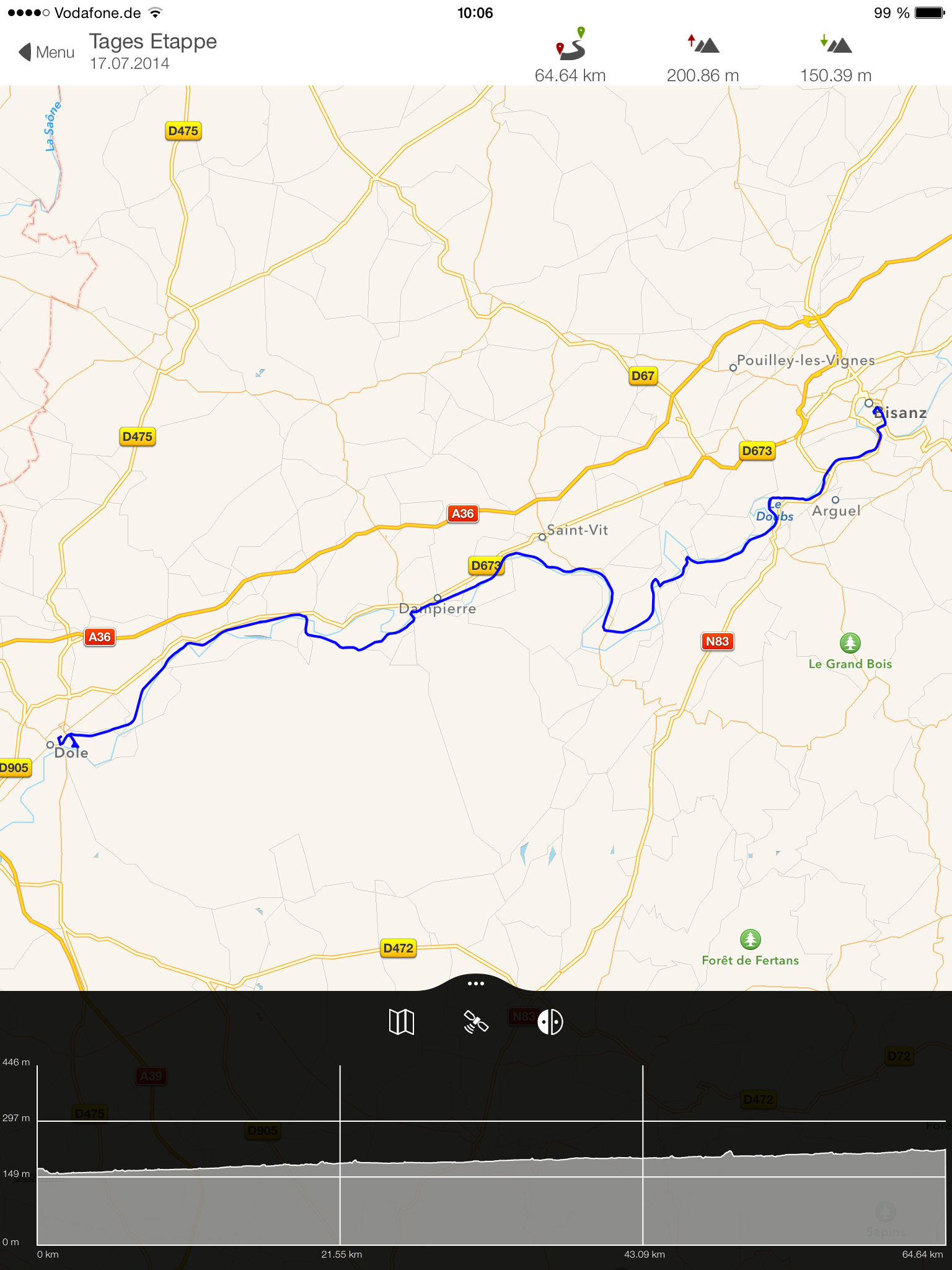Select the hybrid map view icon

click(x=550, y=1021)
